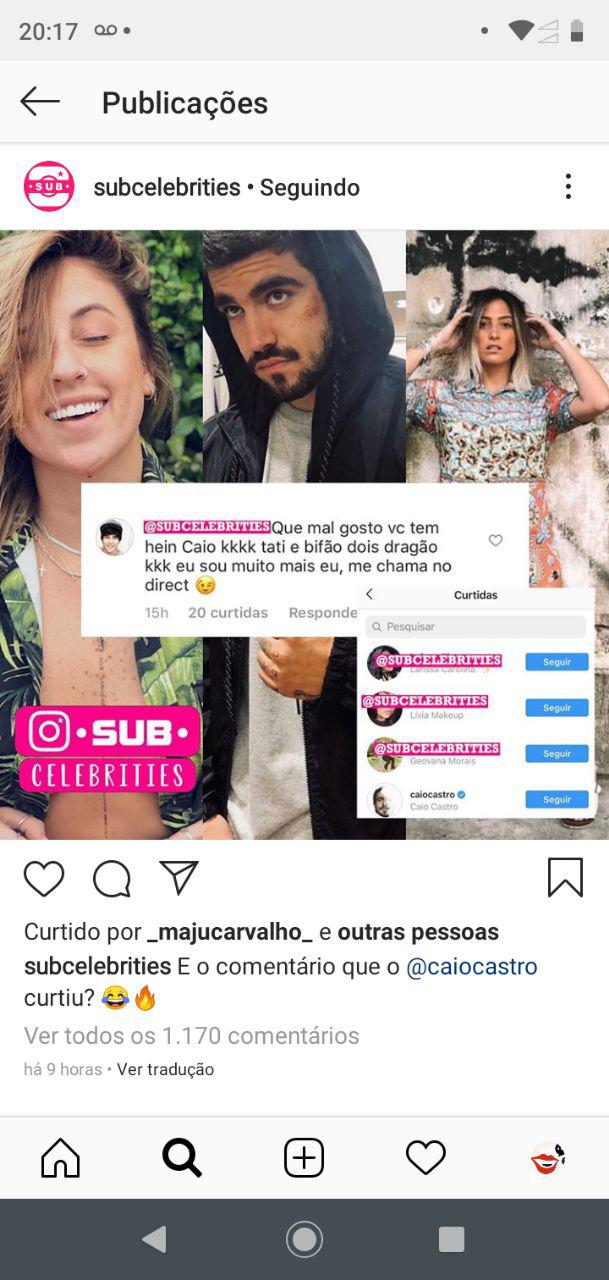Open the @caiocastro mention in the caption

(471, 967)
